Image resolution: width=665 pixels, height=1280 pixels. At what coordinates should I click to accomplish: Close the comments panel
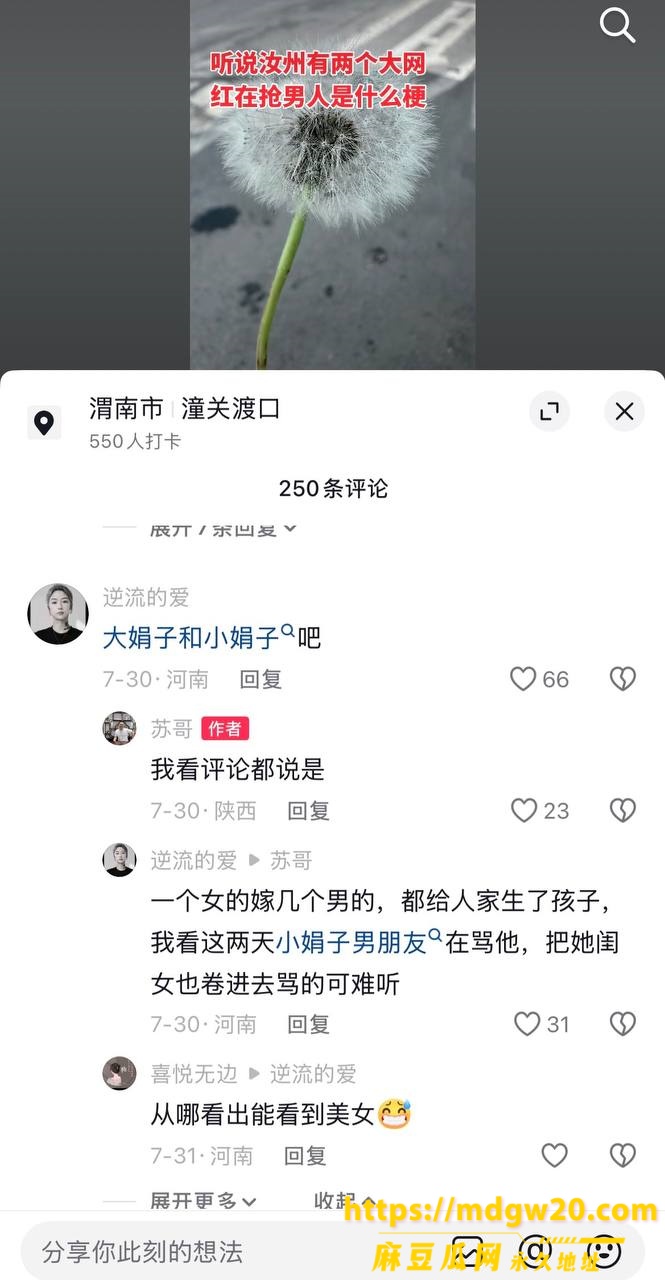(x=624, y=411)
